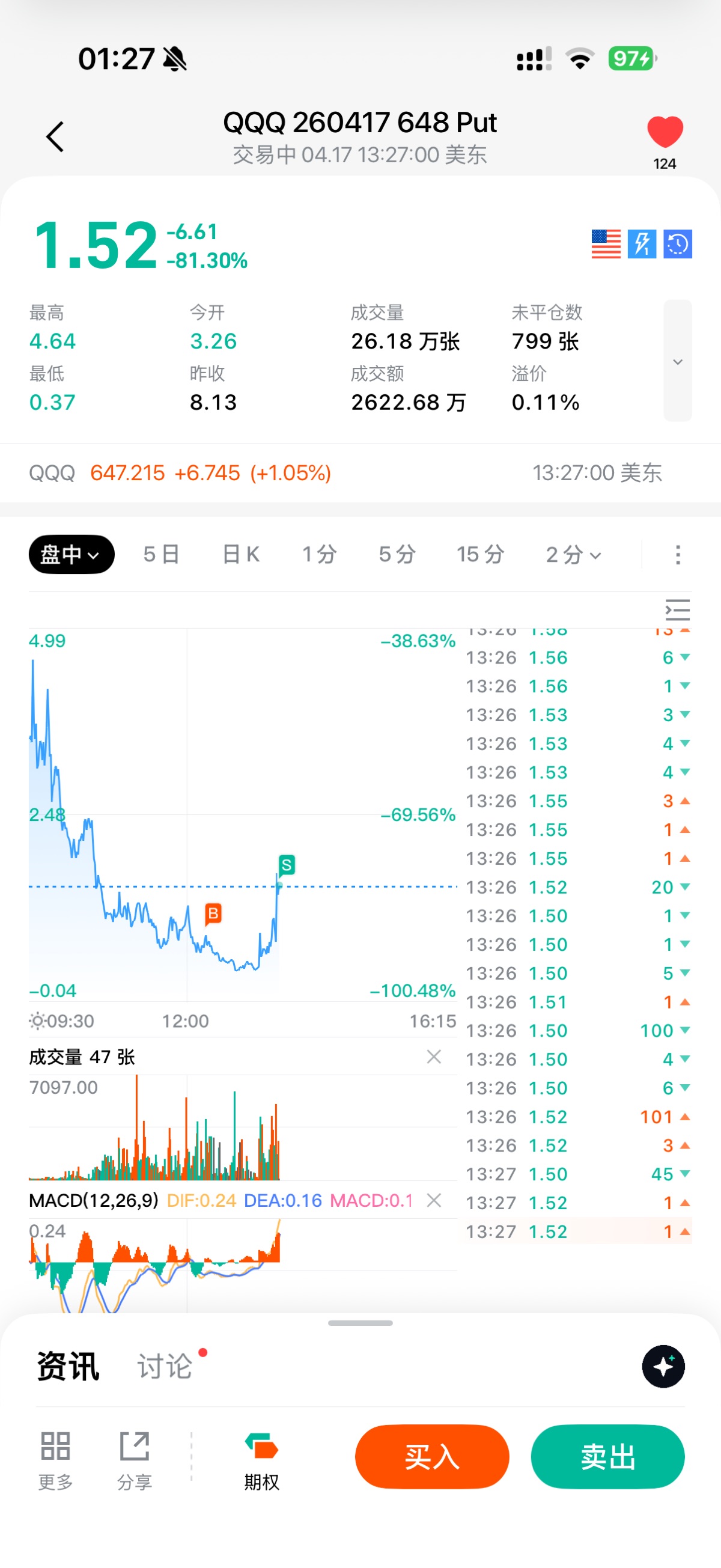Open the AI assistant sparkle button
This screenshot has width=721, height=1568.
click(663, 1366)
